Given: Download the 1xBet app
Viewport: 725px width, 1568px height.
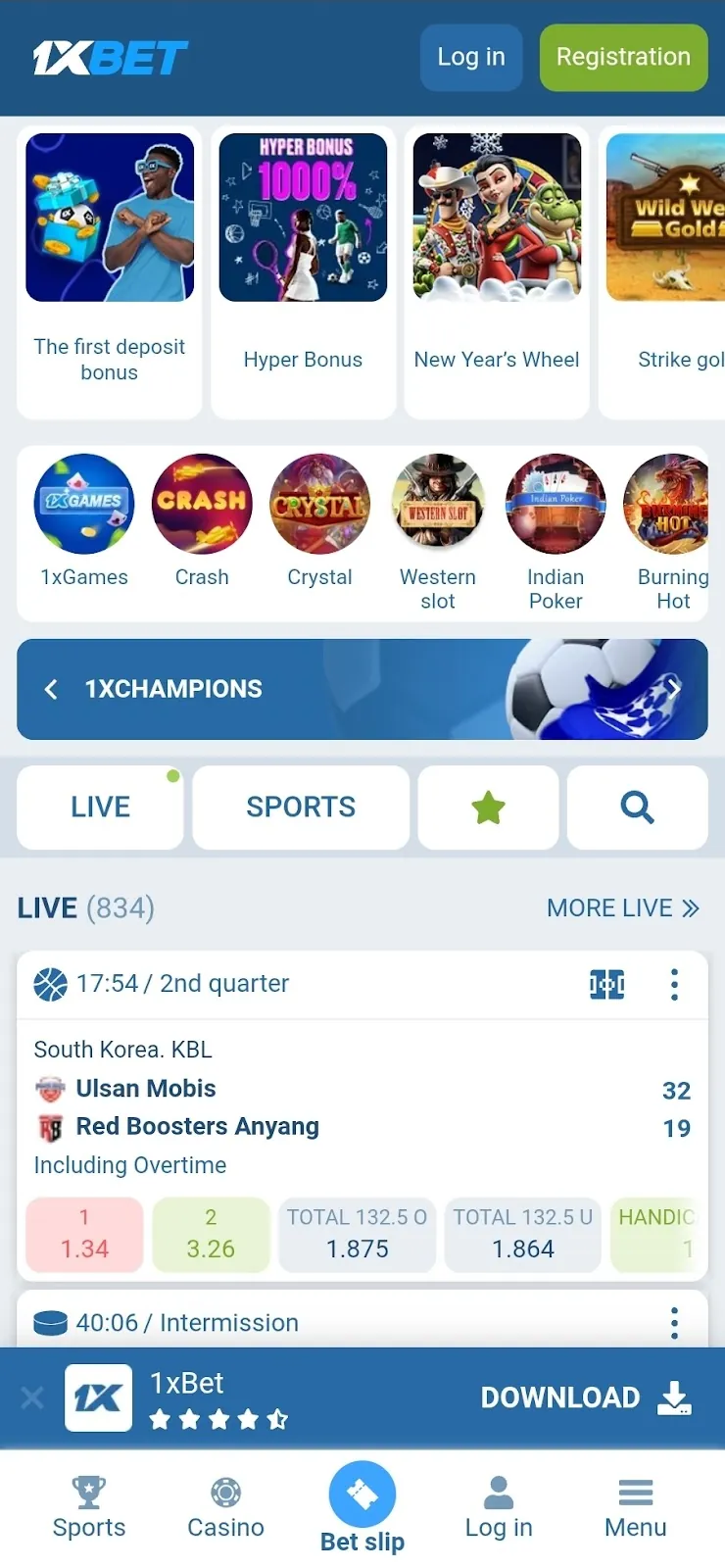Looking at the screenshot, I should click(585, 1397).
